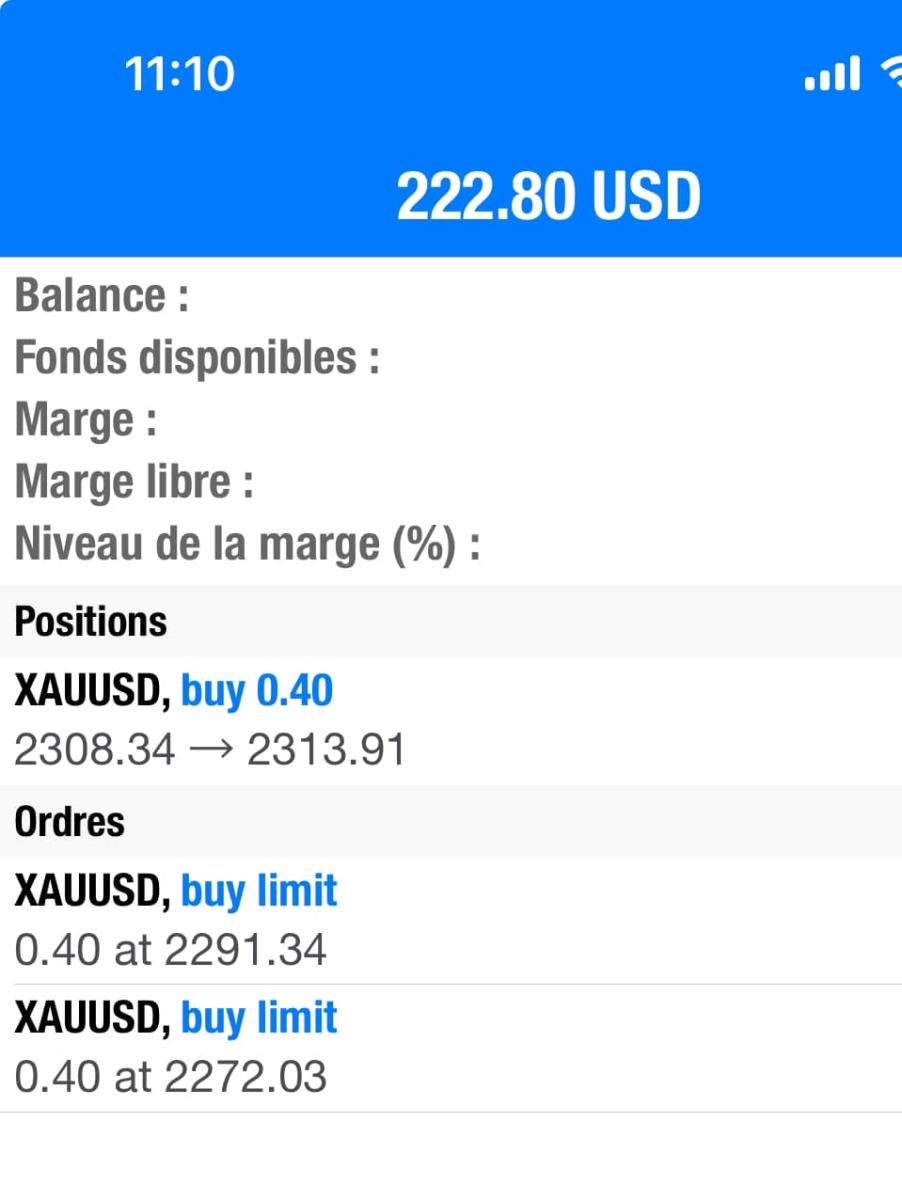
Task: Open the buy limit order at 2272.03
Action: [x=450, y=1047]
